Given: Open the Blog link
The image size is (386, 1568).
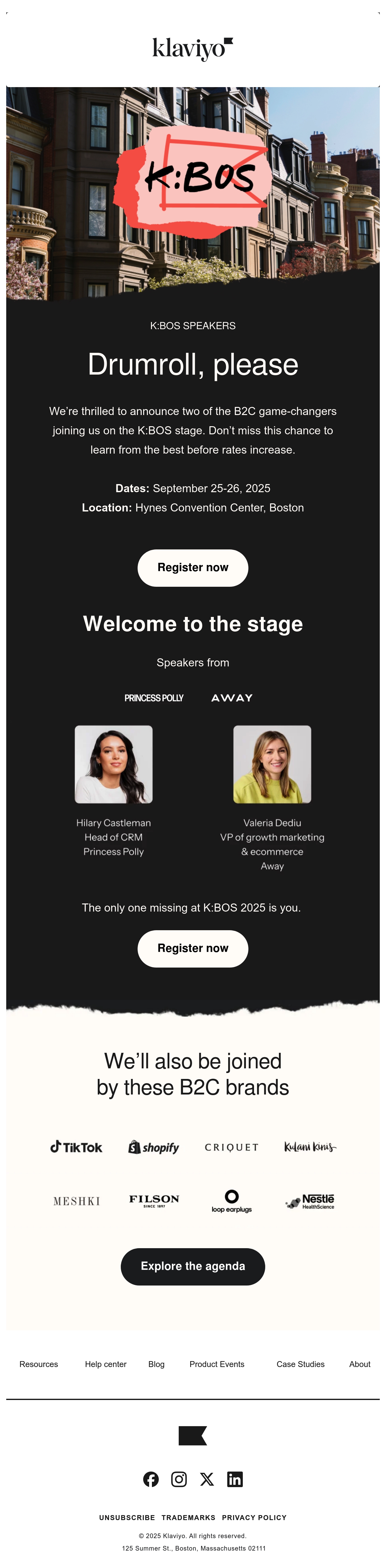Looking at the screenshot, I should (157, 1364).
